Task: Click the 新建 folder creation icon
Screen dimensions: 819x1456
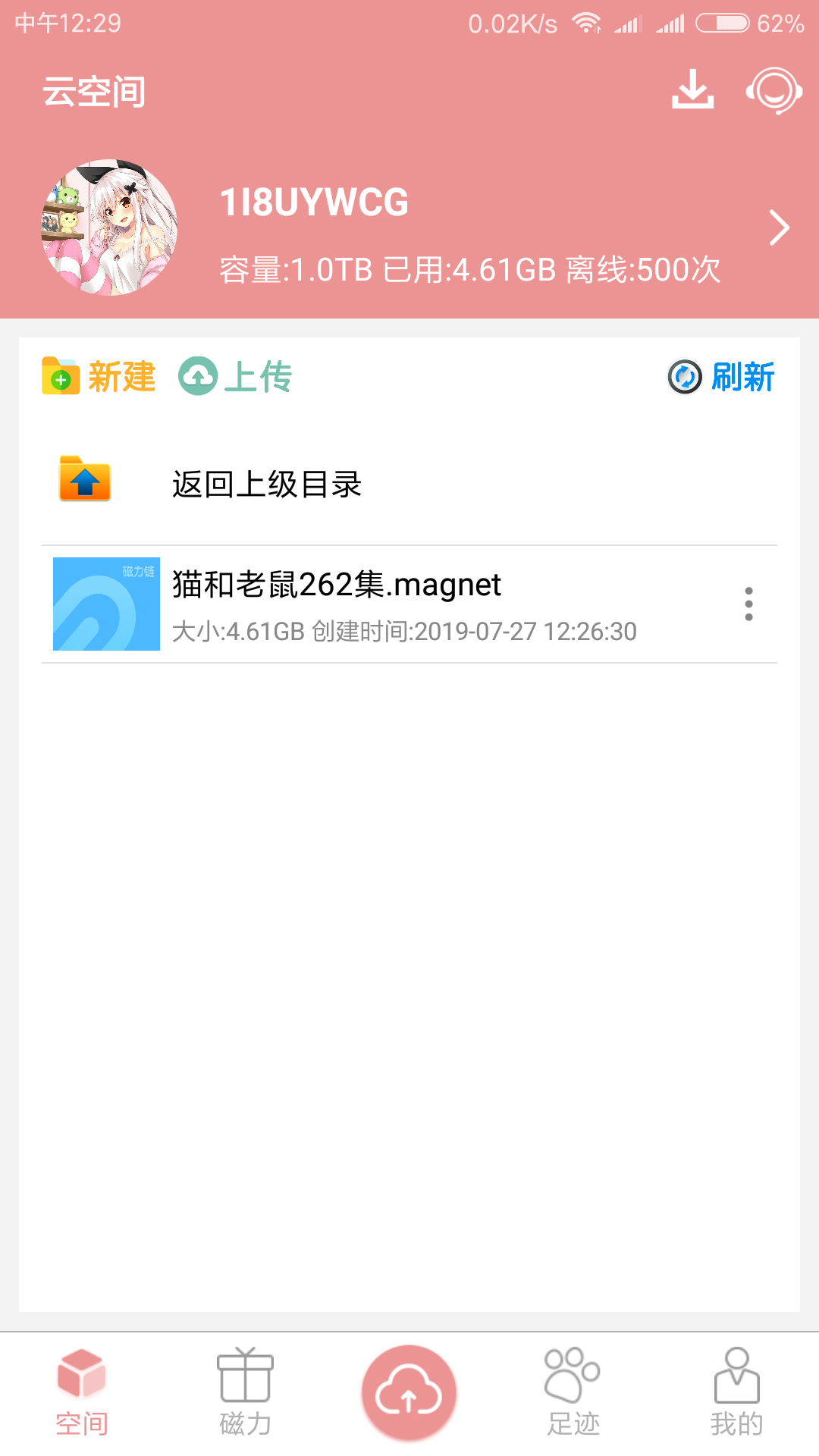Action: (x=61, y=377)
